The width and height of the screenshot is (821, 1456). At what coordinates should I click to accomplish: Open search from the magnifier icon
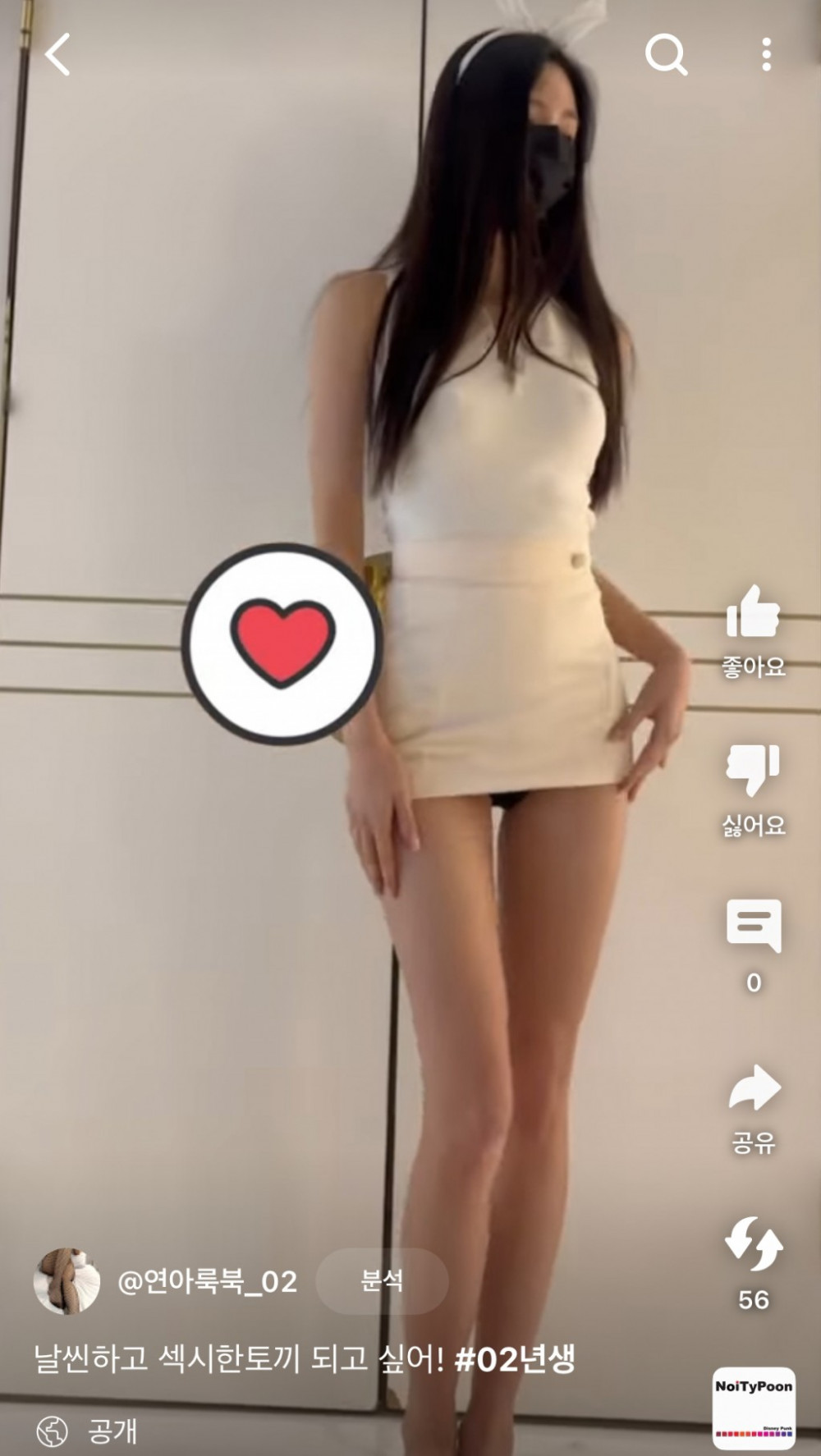point(665,55)
